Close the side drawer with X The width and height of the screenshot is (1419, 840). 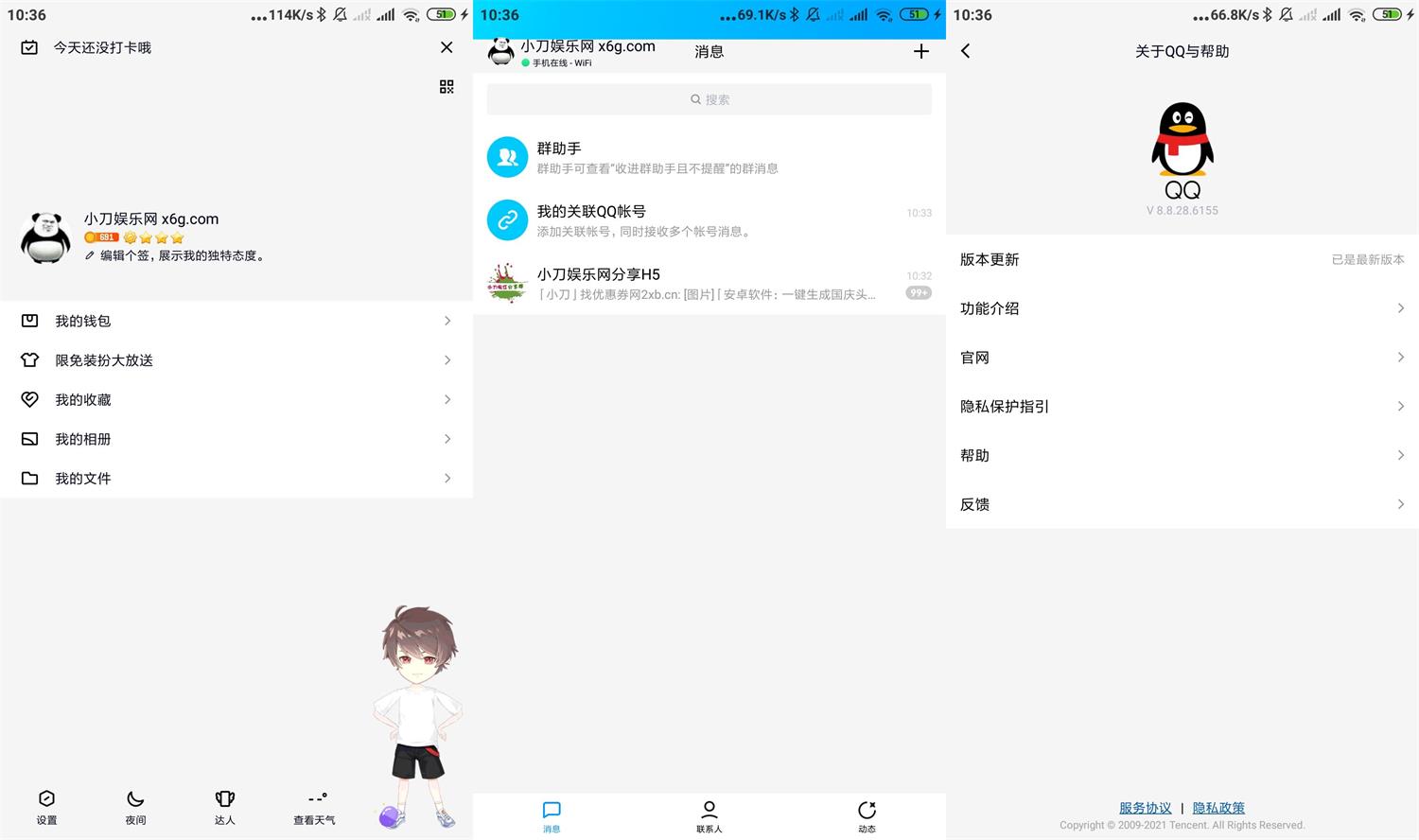[447, 47]
